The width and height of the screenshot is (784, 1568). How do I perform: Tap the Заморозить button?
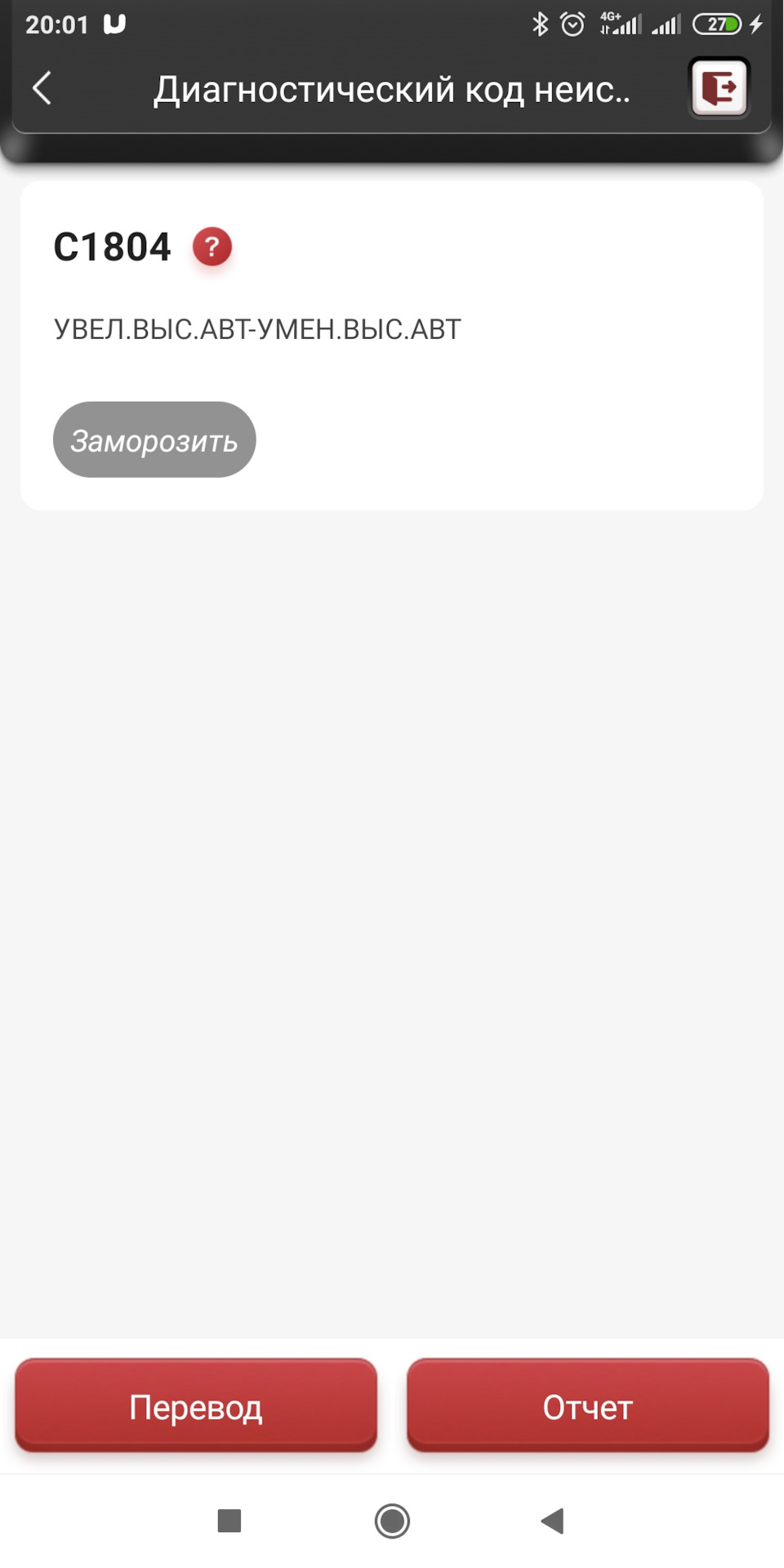[x=154, y=440]
